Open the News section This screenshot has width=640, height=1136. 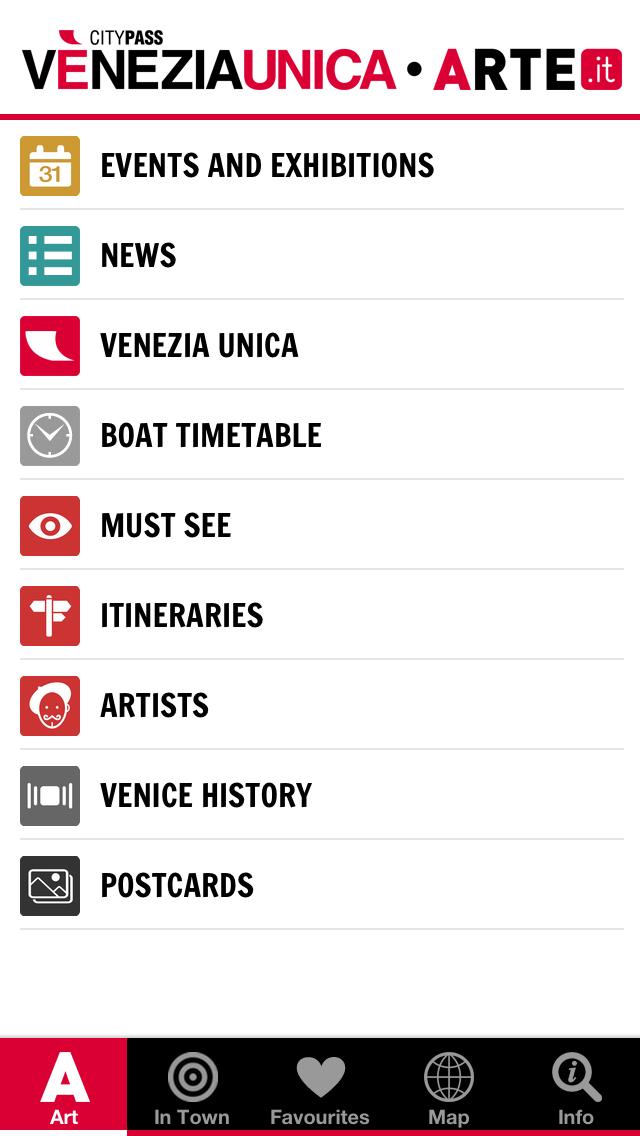[x=140, y=255]
